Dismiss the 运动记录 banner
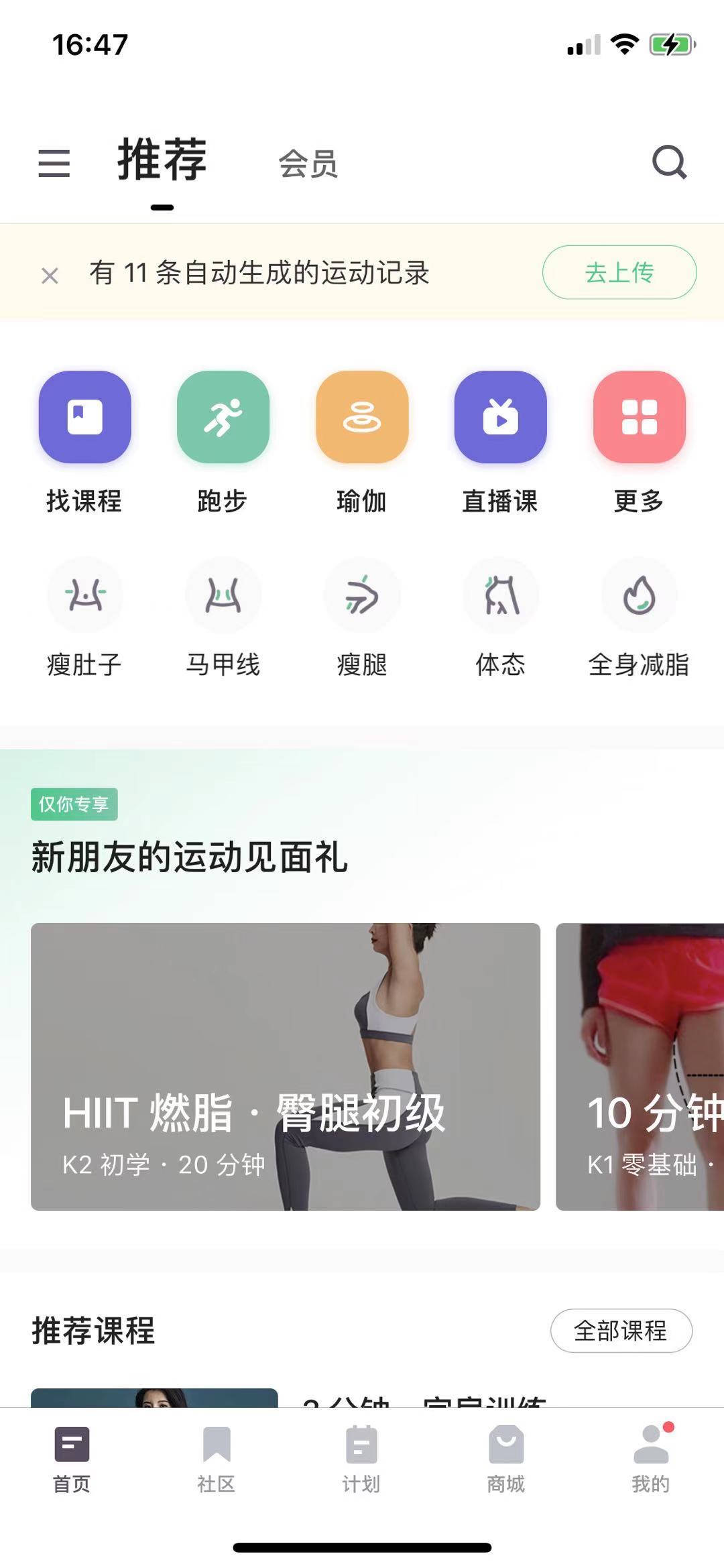The width and height of the screenshot is (724, 1568). [50, 275]
